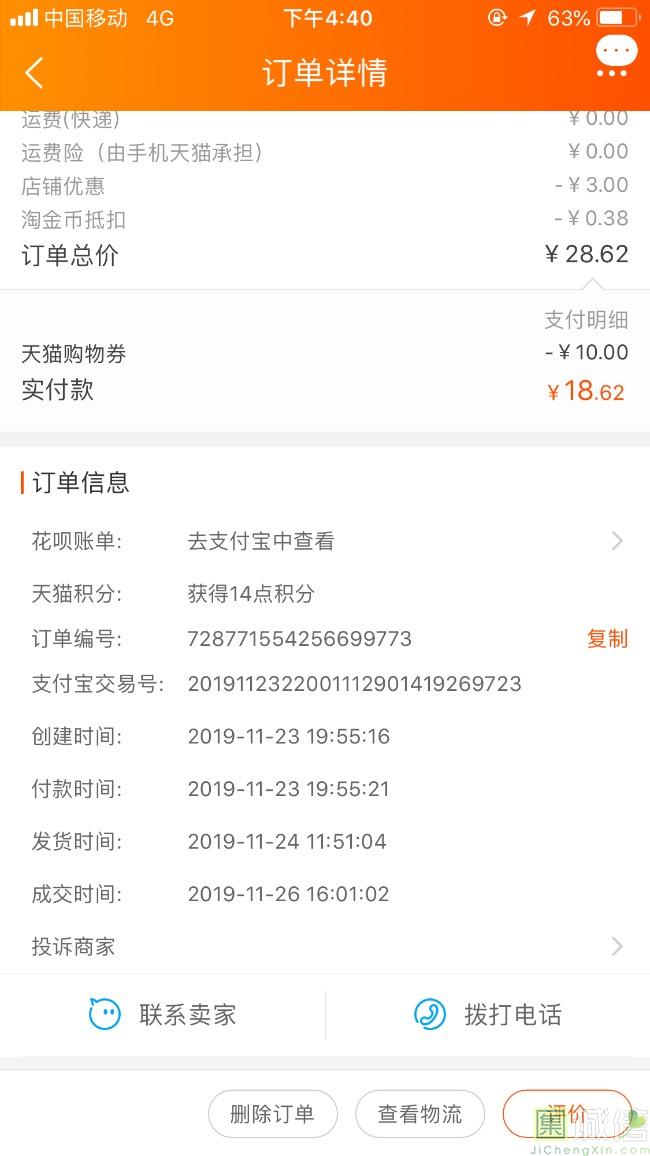This screenshot has width=650, height=1156.
Task: Tap 查看物流 to track shipment
Action: click(420, 1114)
